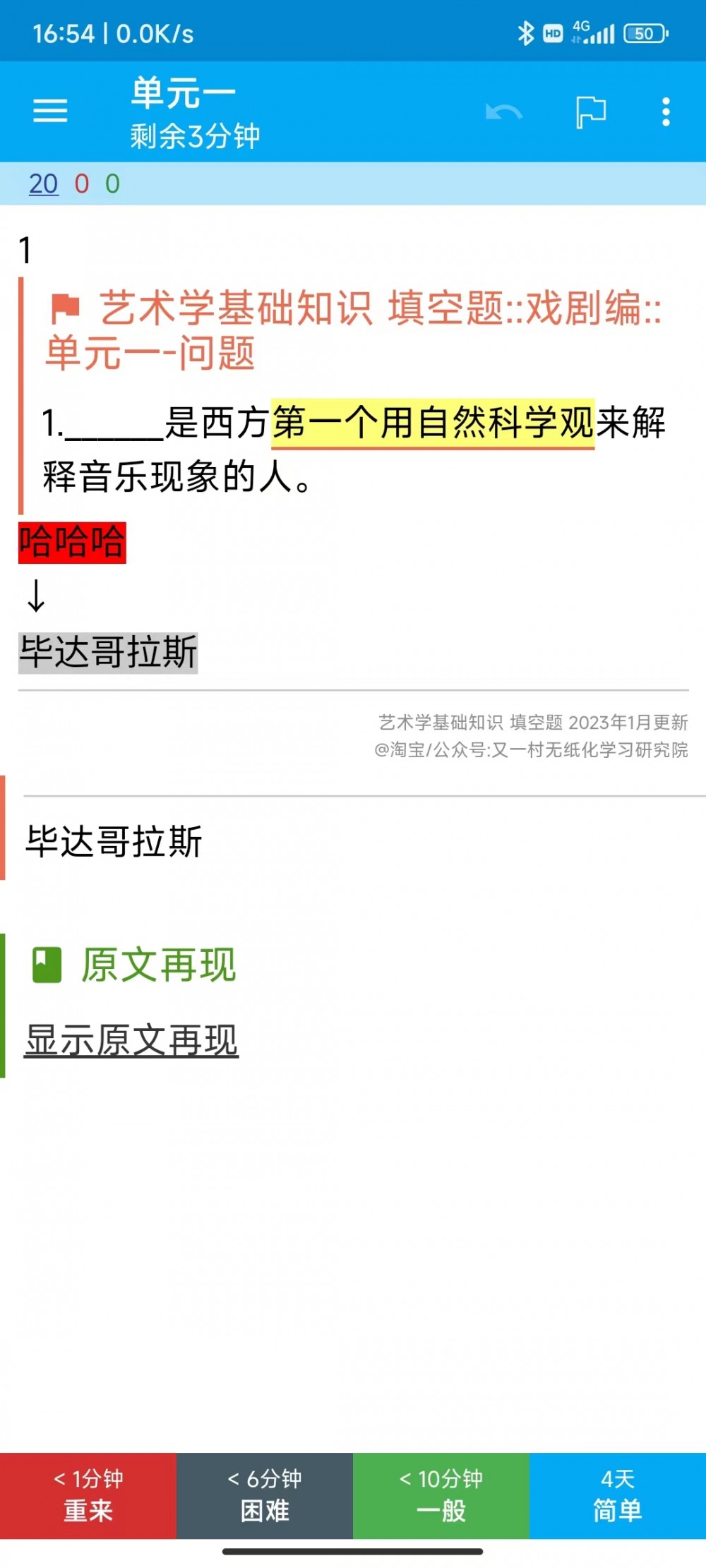Rate the card 简单 (easy)
The height and width of the screenshot is (1568, 706).
click(618, 1495)
